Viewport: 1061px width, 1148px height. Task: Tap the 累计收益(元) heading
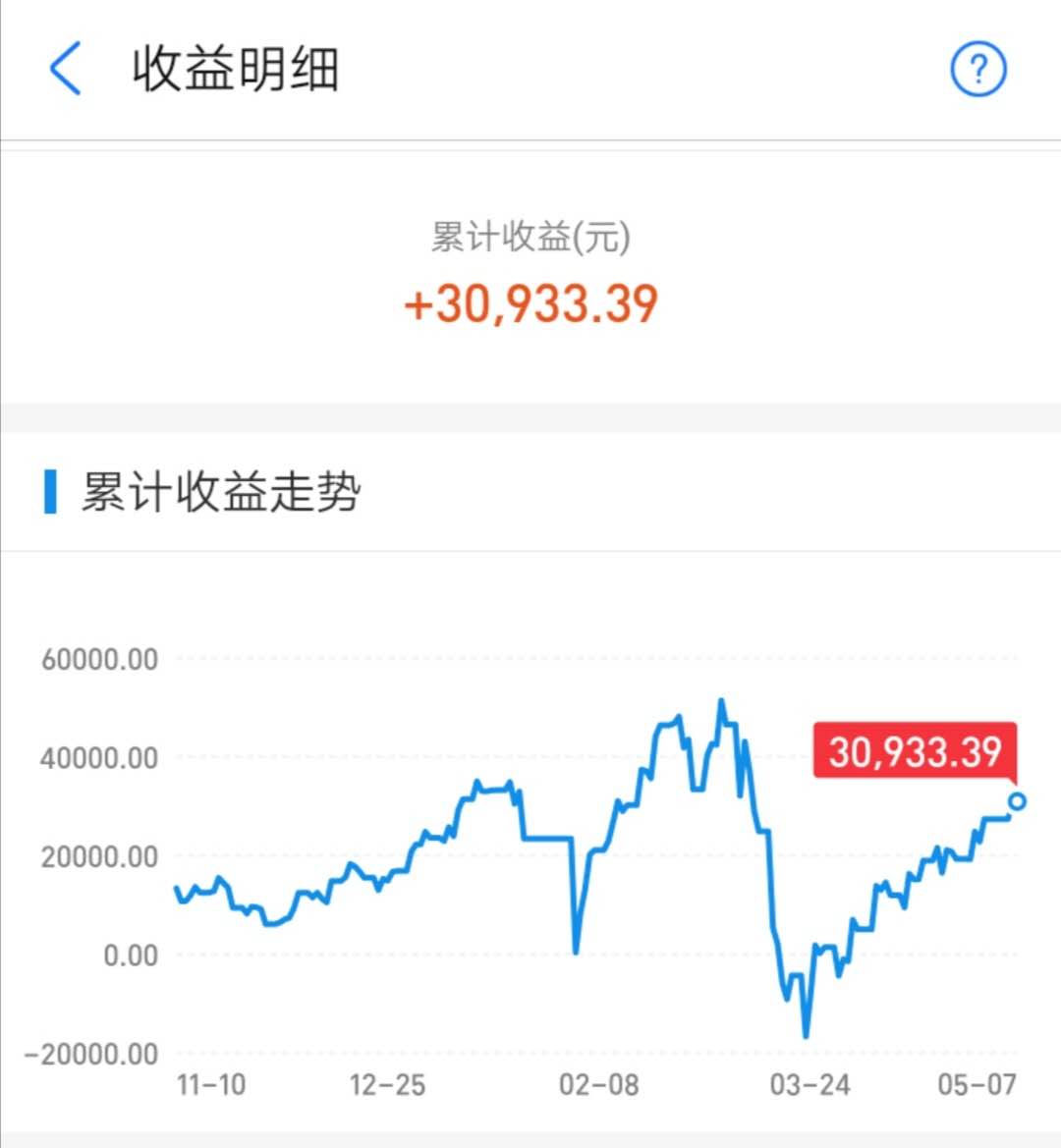tap(530, 236)
